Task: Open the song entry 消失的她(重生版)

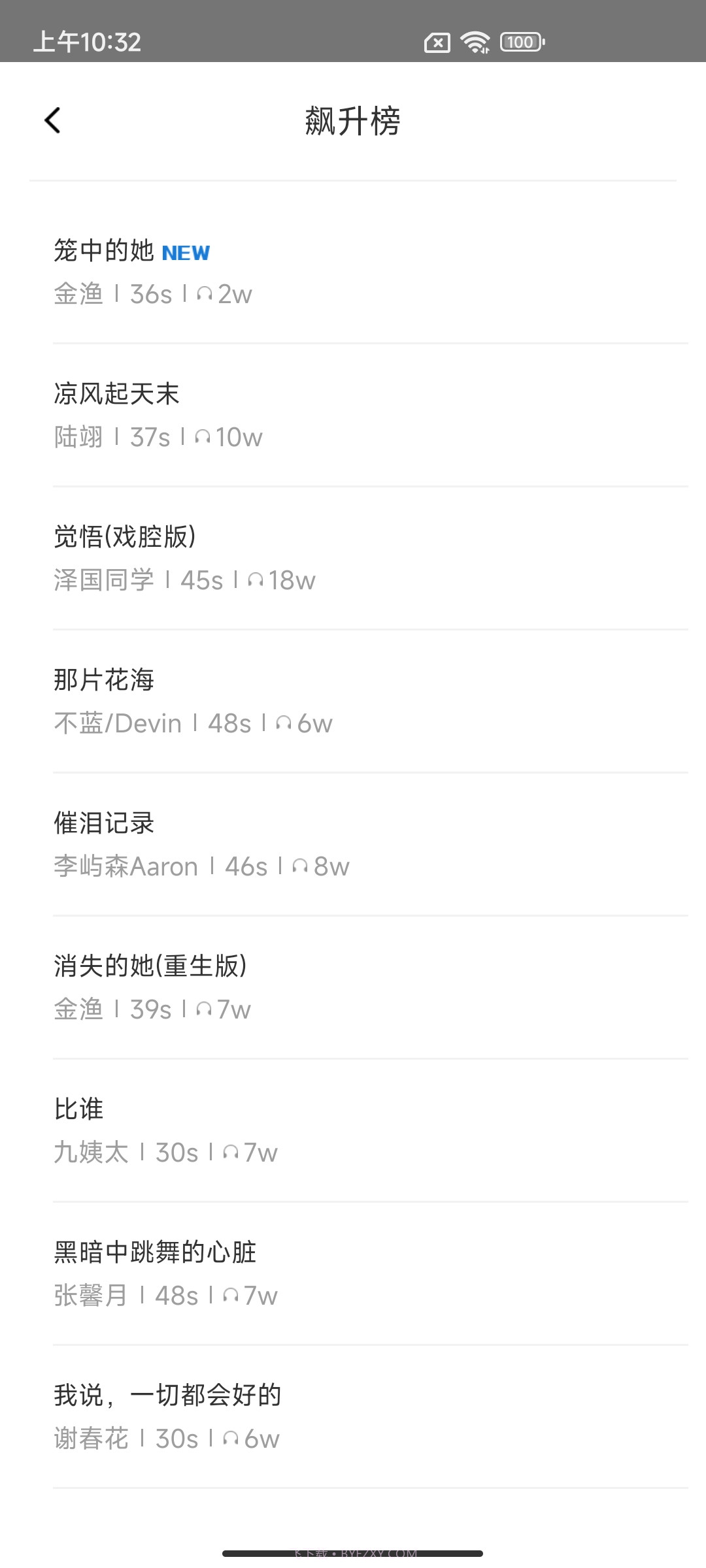Action: 150,964
